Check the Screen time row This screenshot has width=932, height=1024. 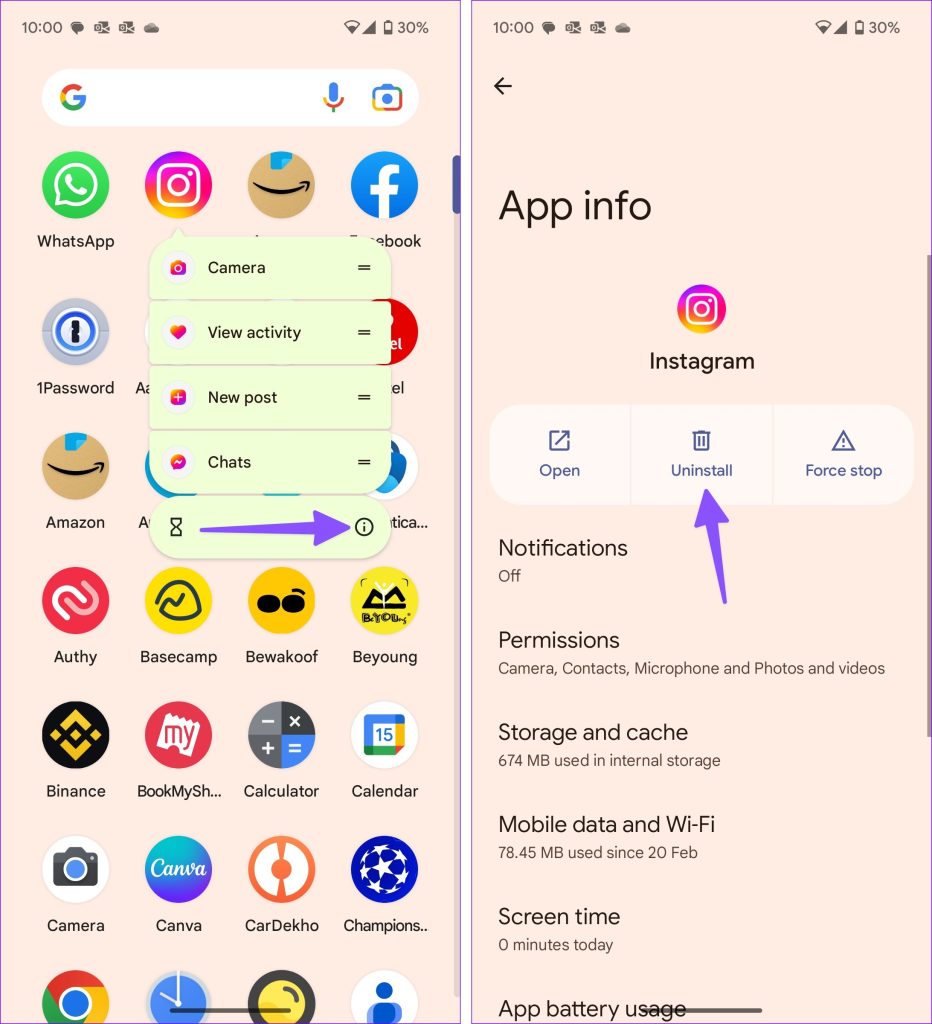point(559,928)
